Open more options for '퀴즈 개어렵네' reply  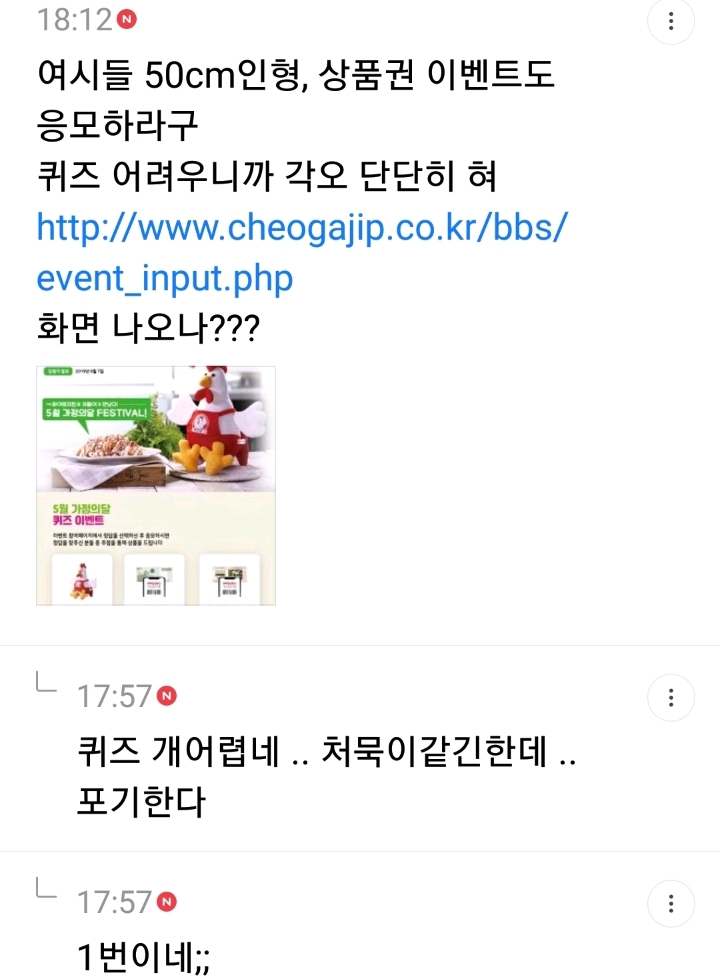click(x=671, y=697)
